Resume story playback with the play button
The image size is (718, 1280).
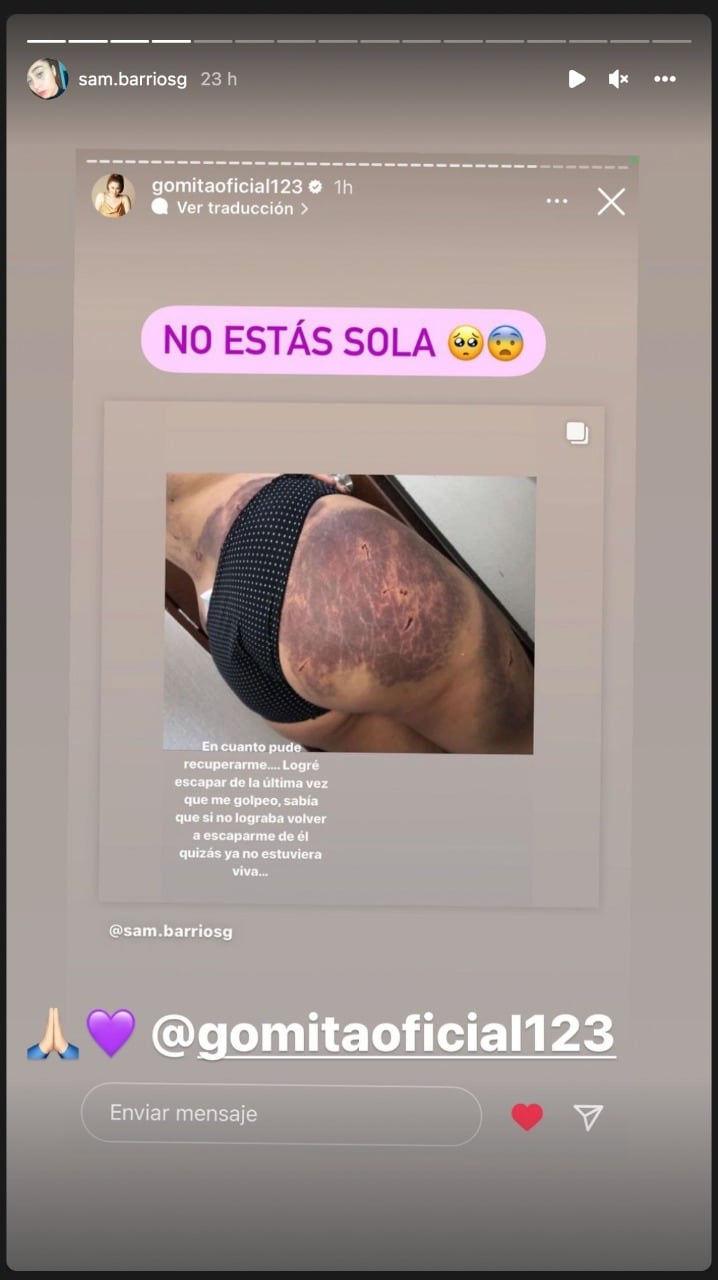576,79
